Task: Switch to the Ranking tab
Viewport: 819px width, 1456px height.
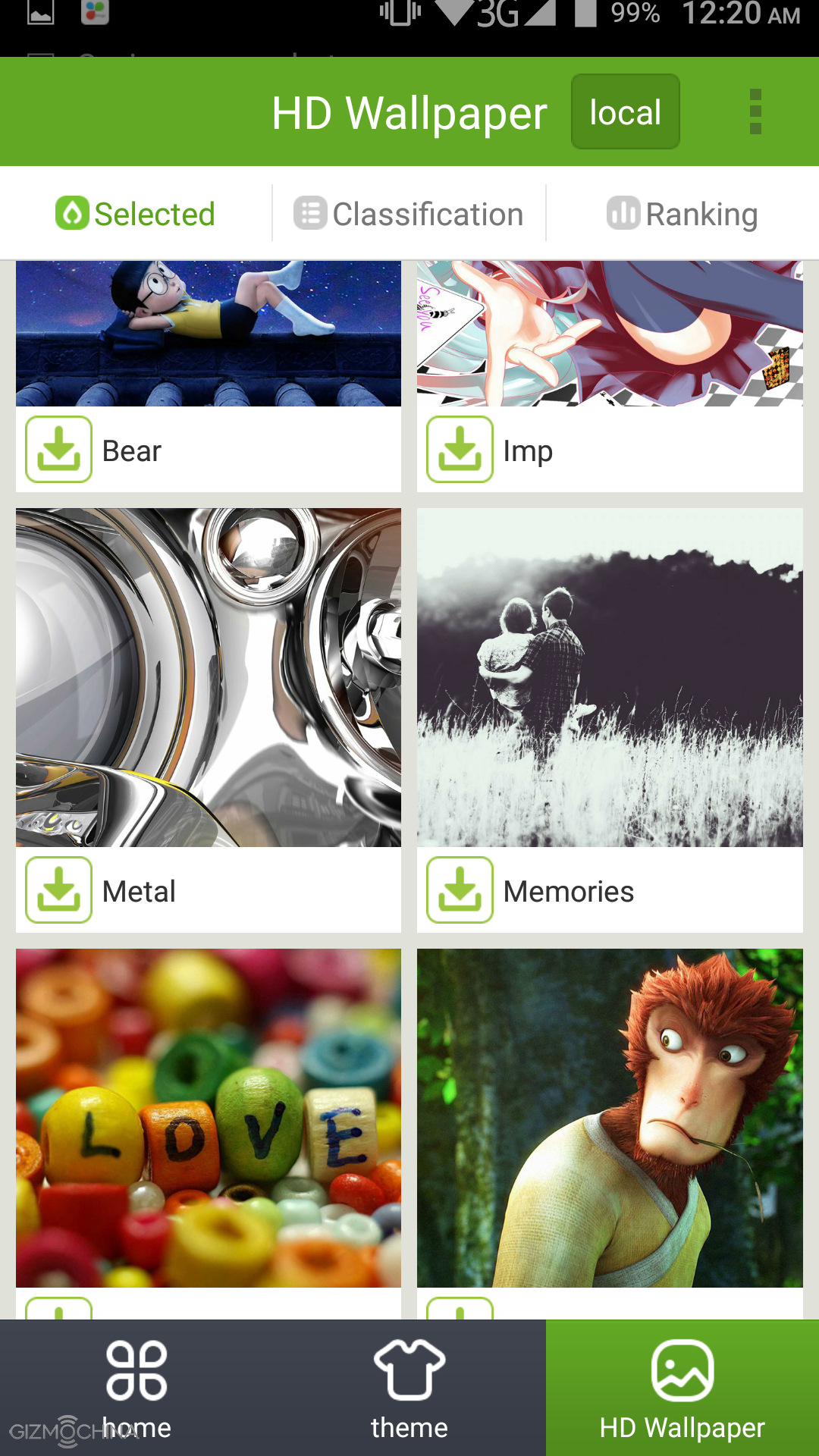Action: click(x=682, y=213)
